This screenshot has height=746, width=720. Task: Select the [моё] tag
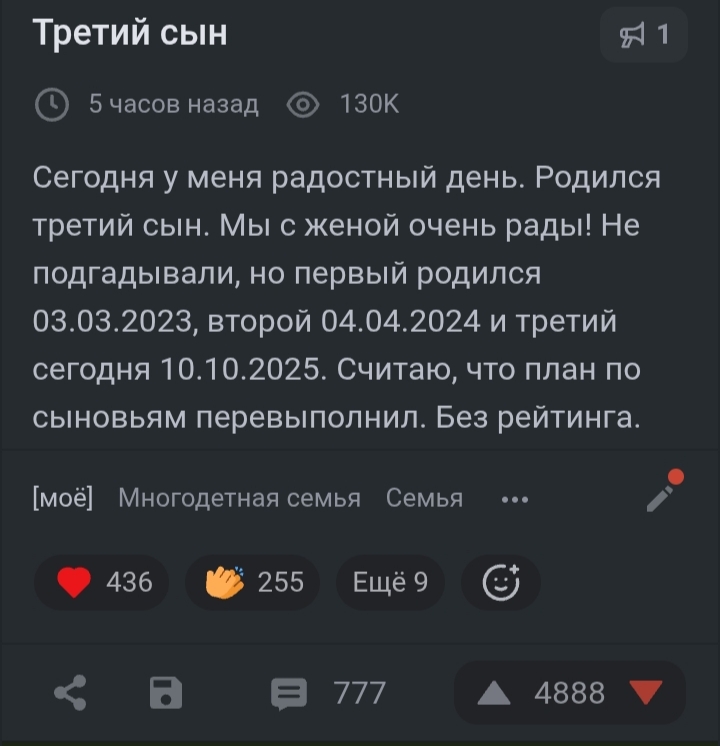(x=62, y=498)
